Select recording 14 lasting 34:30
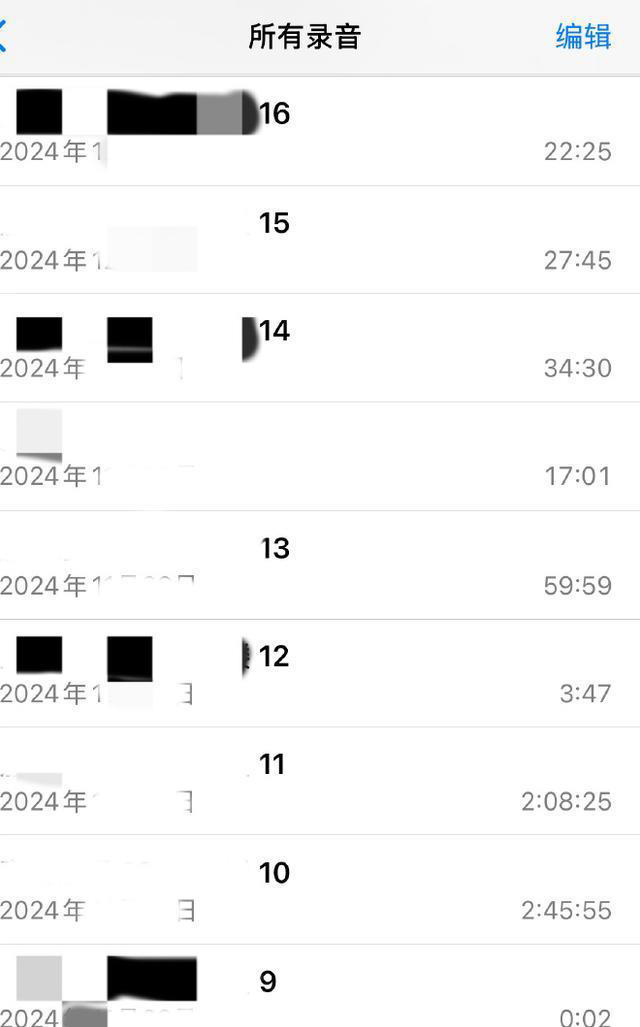 tap(320, 348)
